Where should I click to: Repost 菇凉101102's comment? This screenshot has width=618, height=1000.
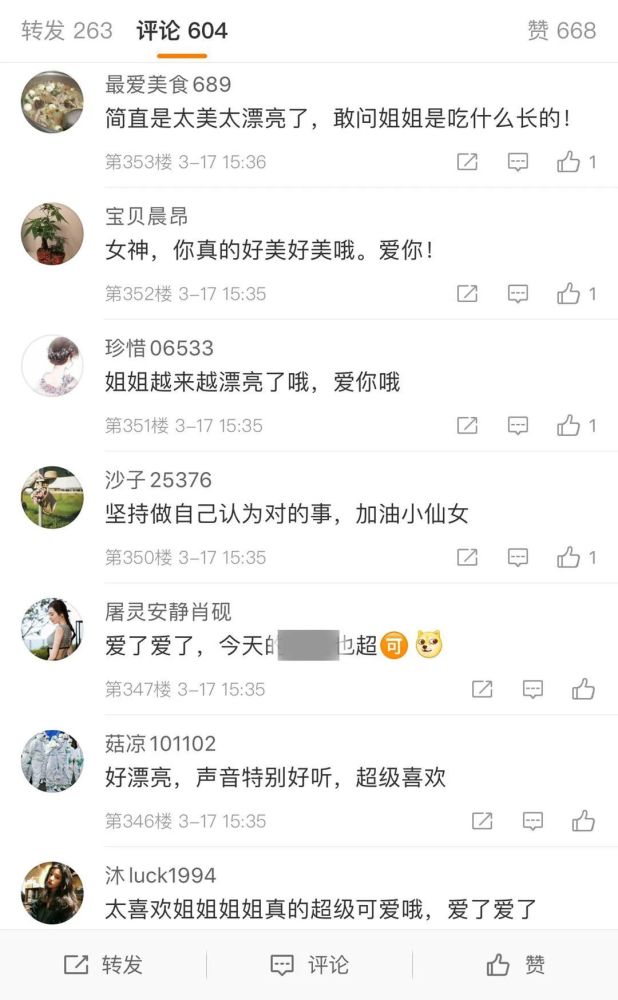click(482, 821)
